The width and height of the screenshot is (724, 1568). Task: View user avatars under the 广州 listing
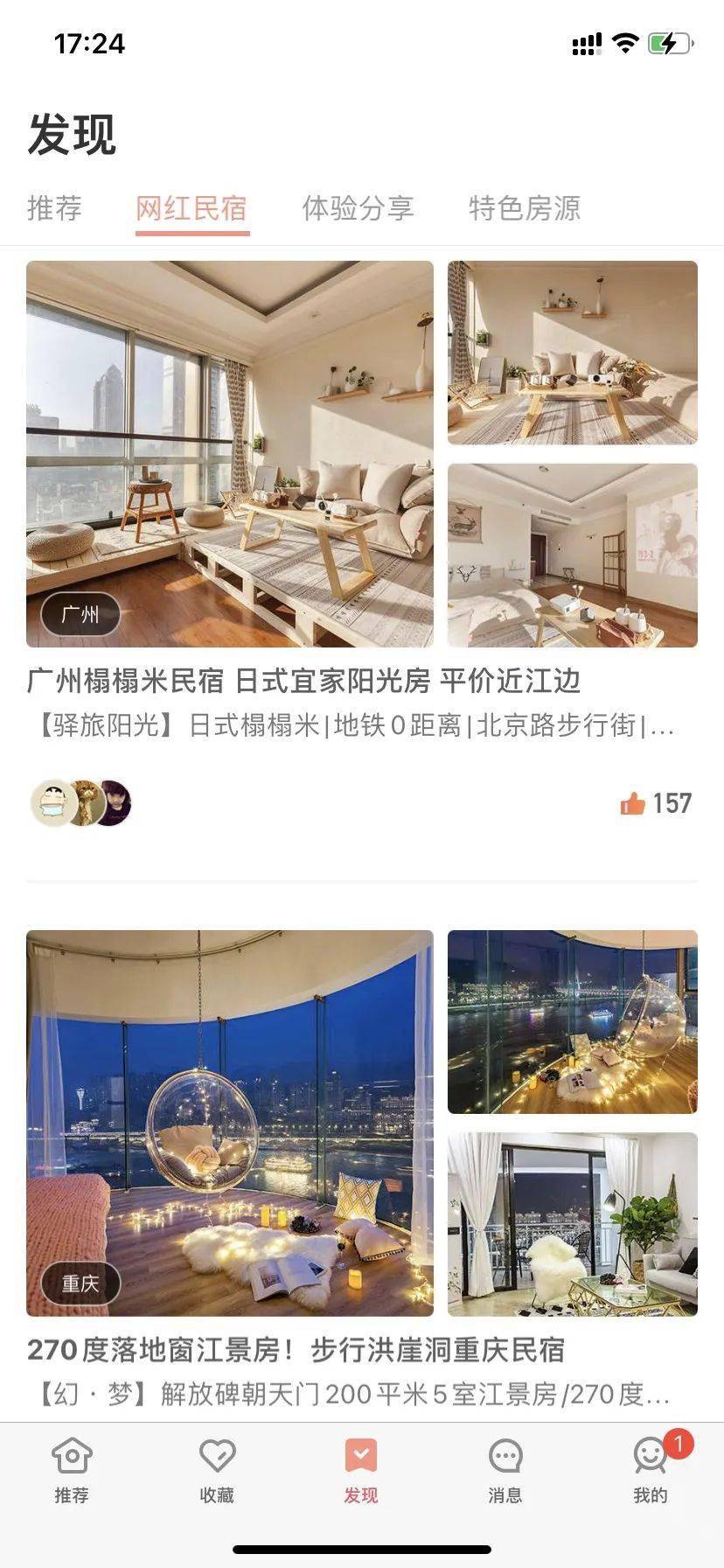coord(82,803)
